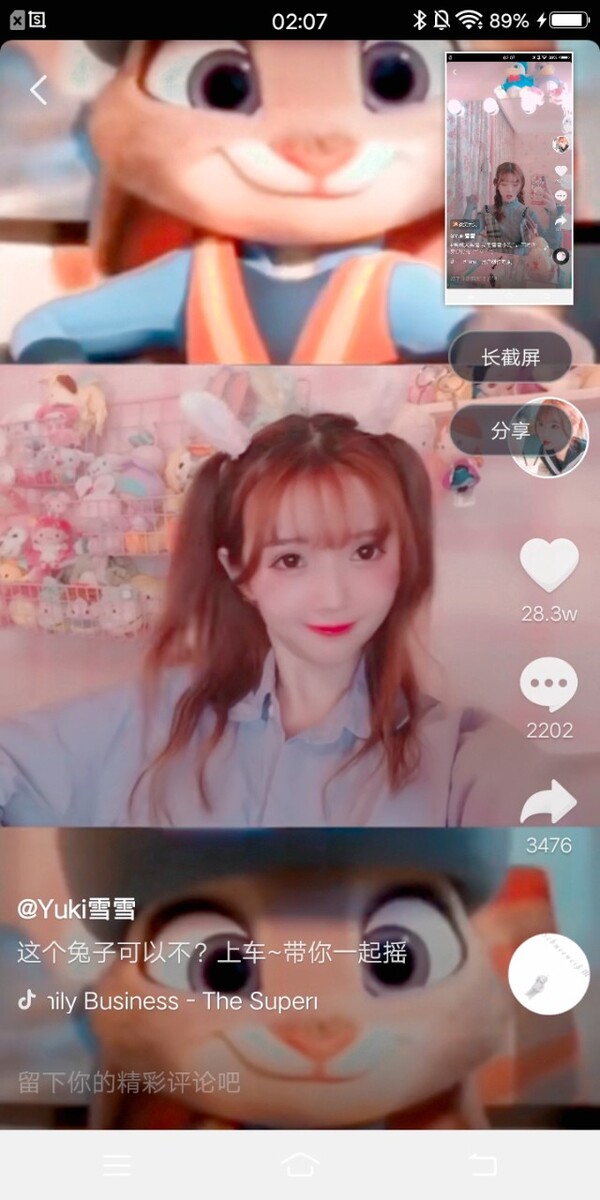Open @Yuki雪雪 profile from username

(x=77, y=909)
